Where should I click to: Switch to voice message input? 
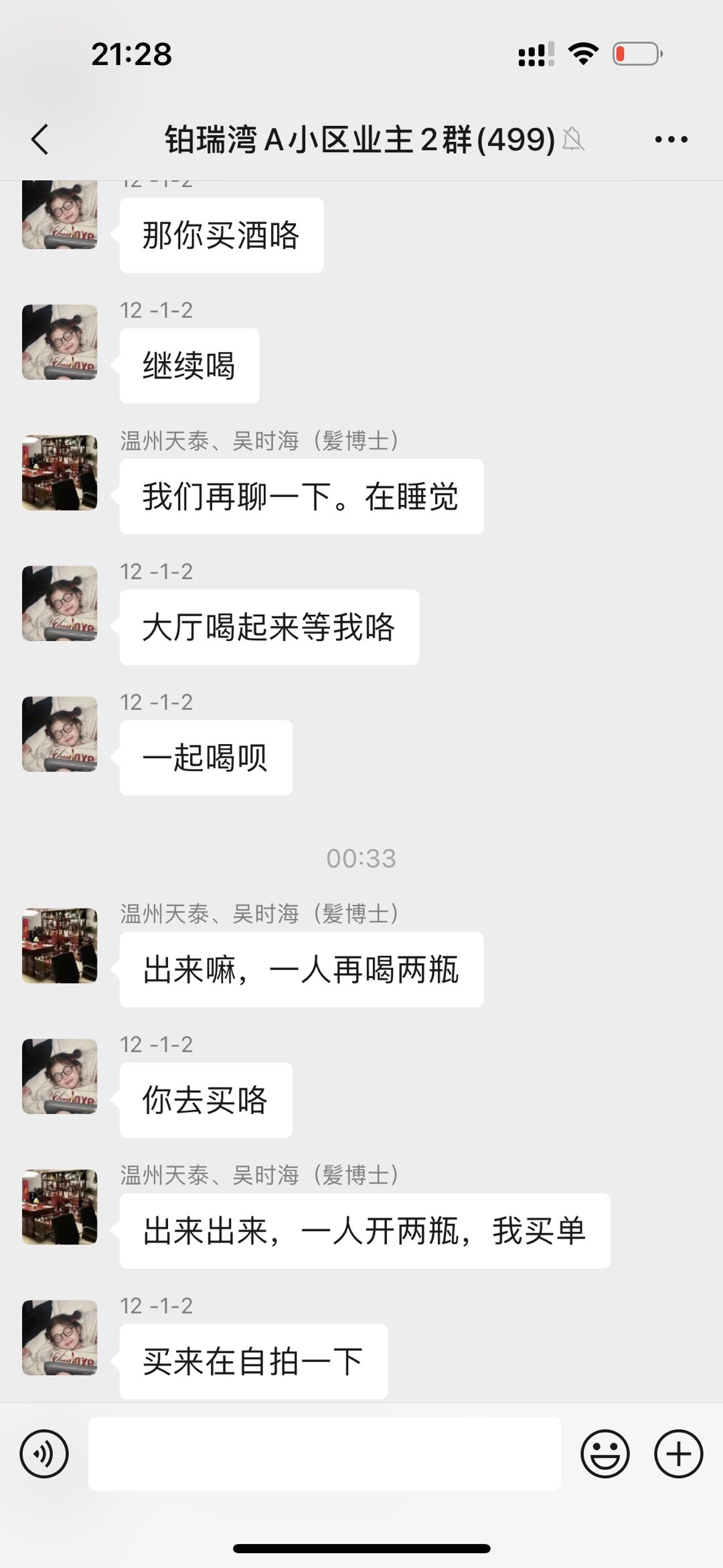[44, 1454]
